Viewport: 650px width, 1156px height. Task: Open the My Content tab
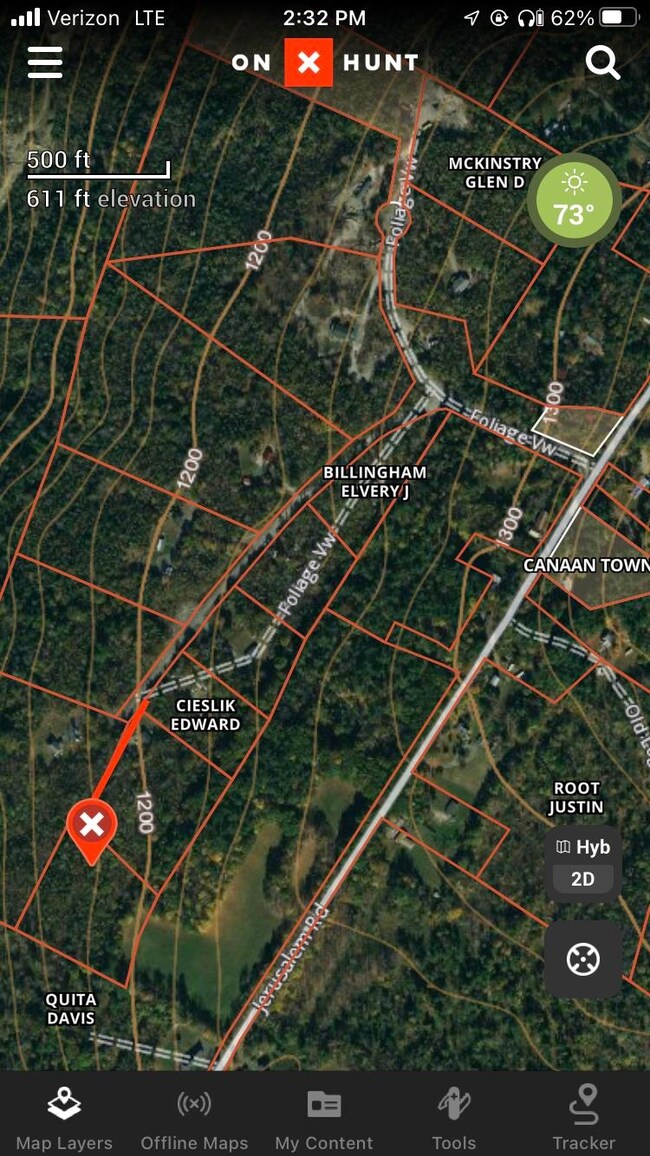click(324, 1119)
